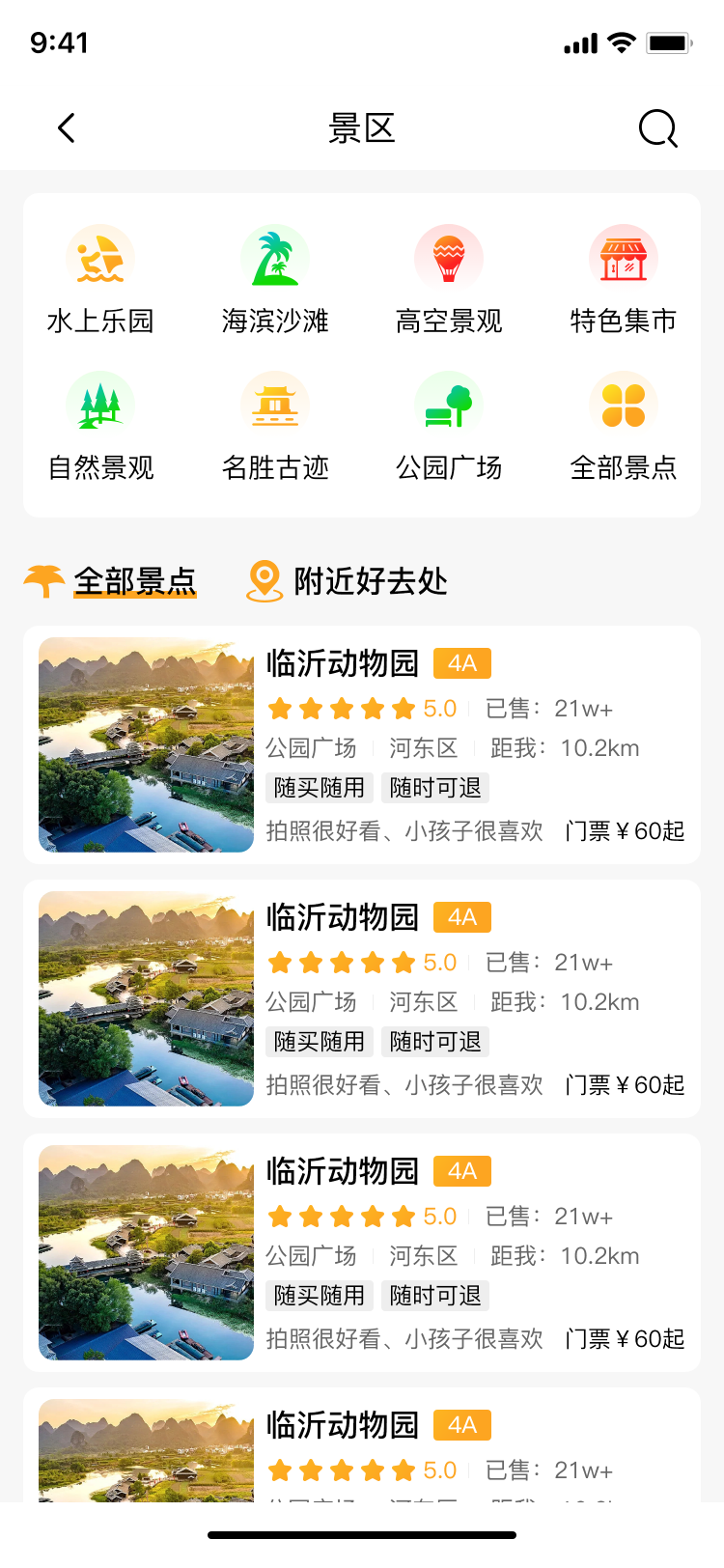724x1568 pixels.
Task: Tap the search magnifier icon
Action: (657, 127)
